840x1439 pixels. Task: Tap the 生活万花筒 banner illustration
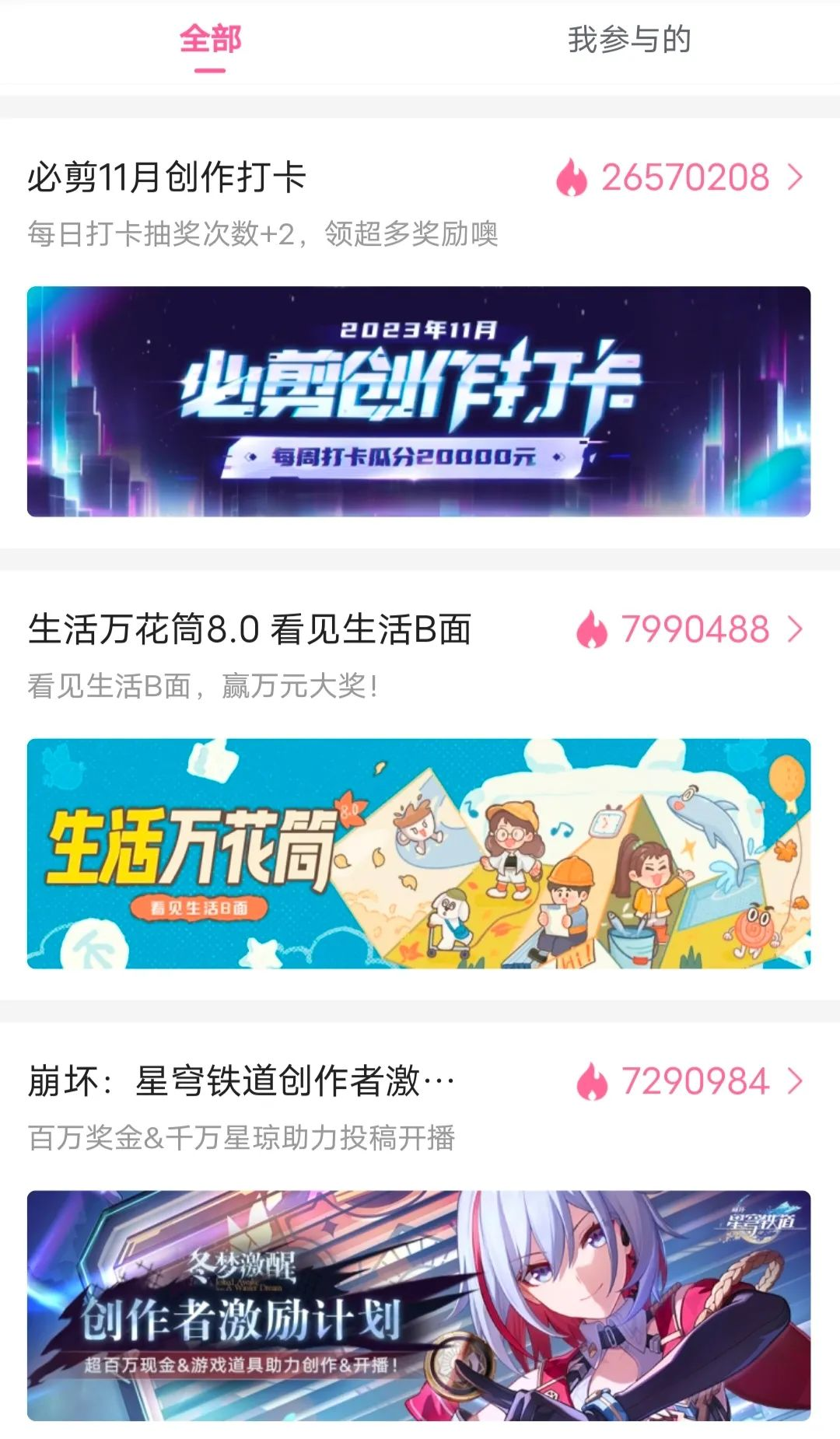tap(420, 853)
